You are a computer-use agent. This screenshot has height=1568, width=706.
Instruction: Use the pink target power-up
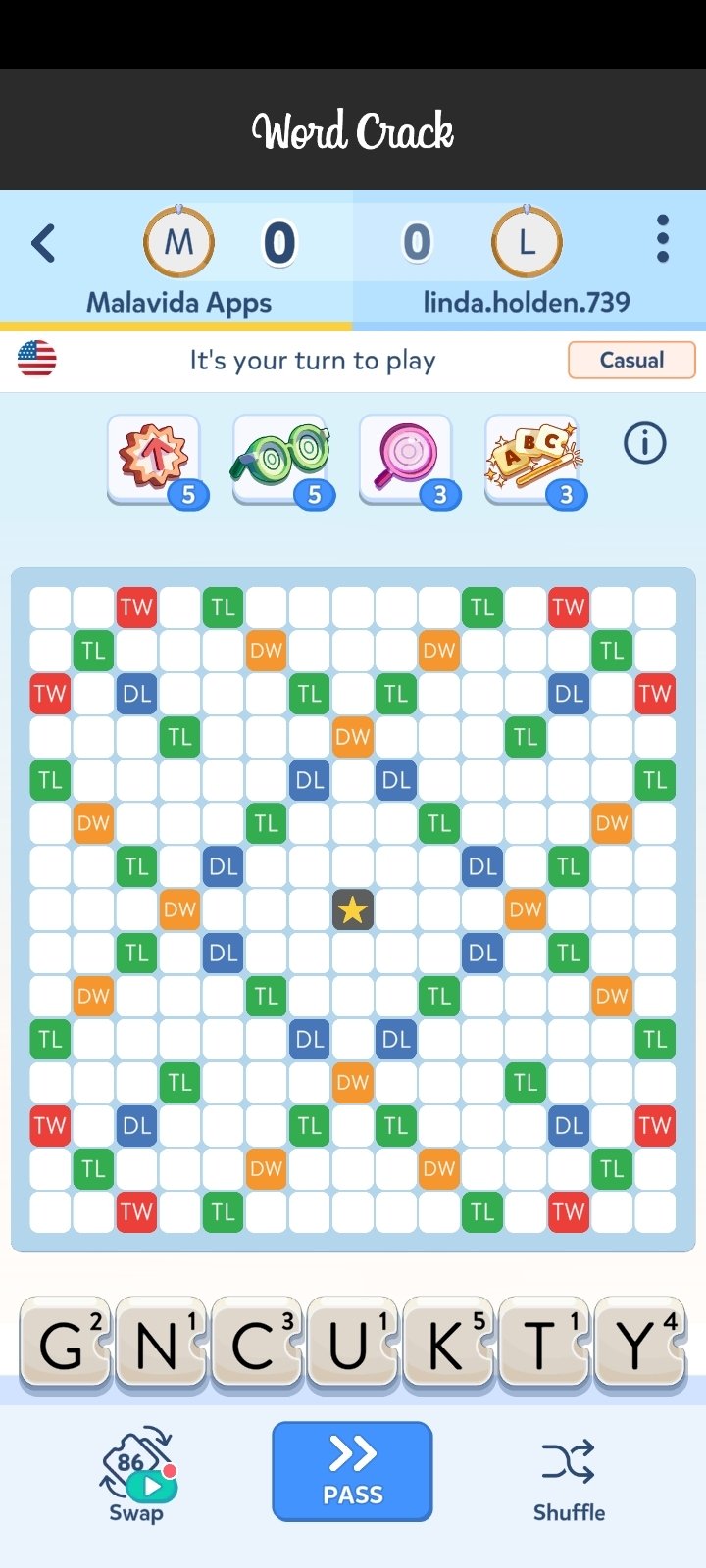(407, 460)
